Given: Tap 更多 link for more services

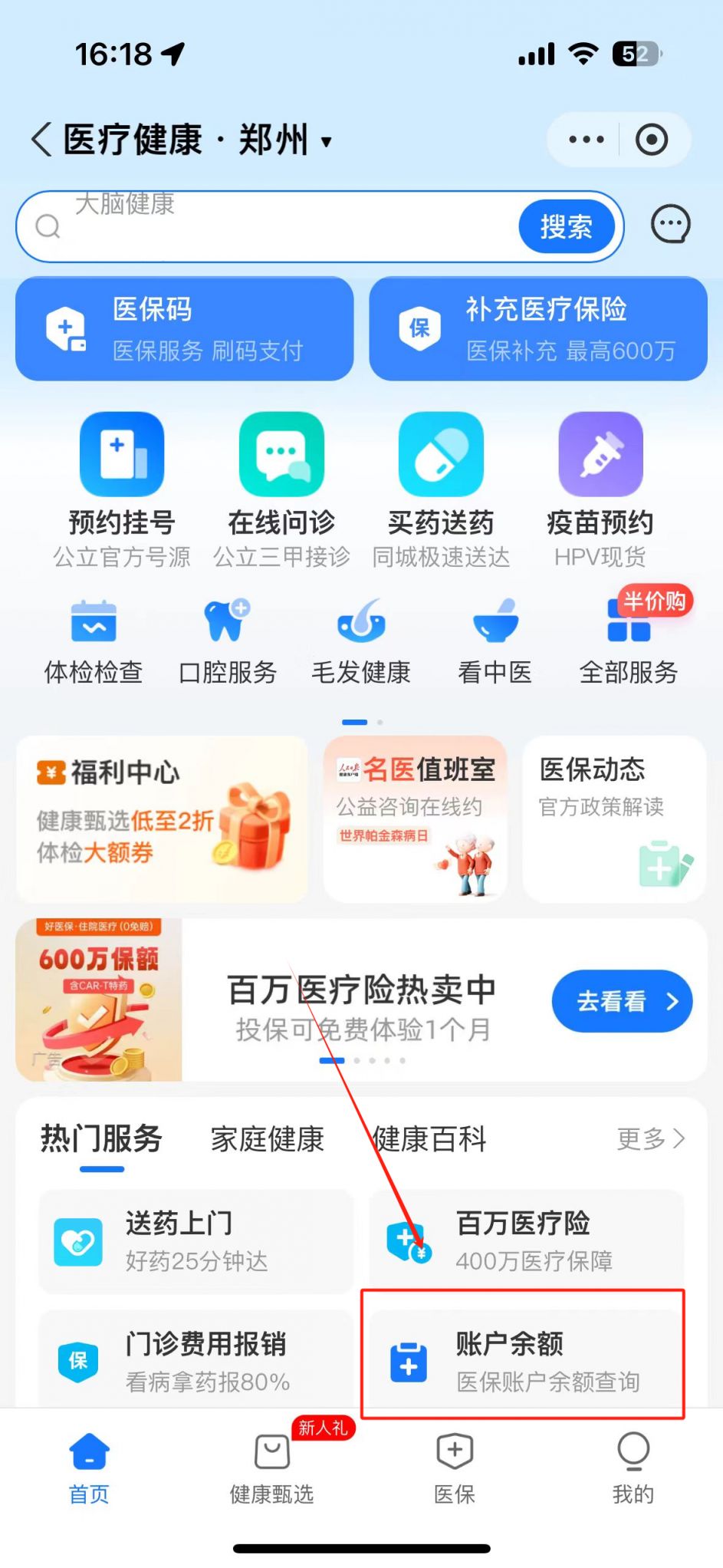Looking at the screenshot, I should pyautogui.click(x=650, y=1139).
